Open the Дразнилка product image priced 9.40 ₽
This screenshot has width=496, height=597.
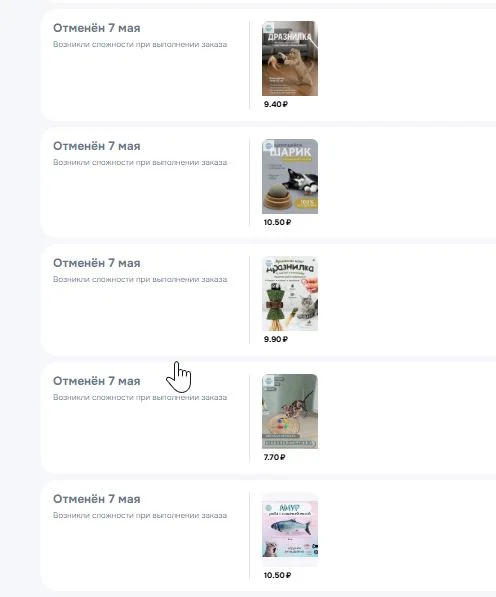(x=290, y=58)
